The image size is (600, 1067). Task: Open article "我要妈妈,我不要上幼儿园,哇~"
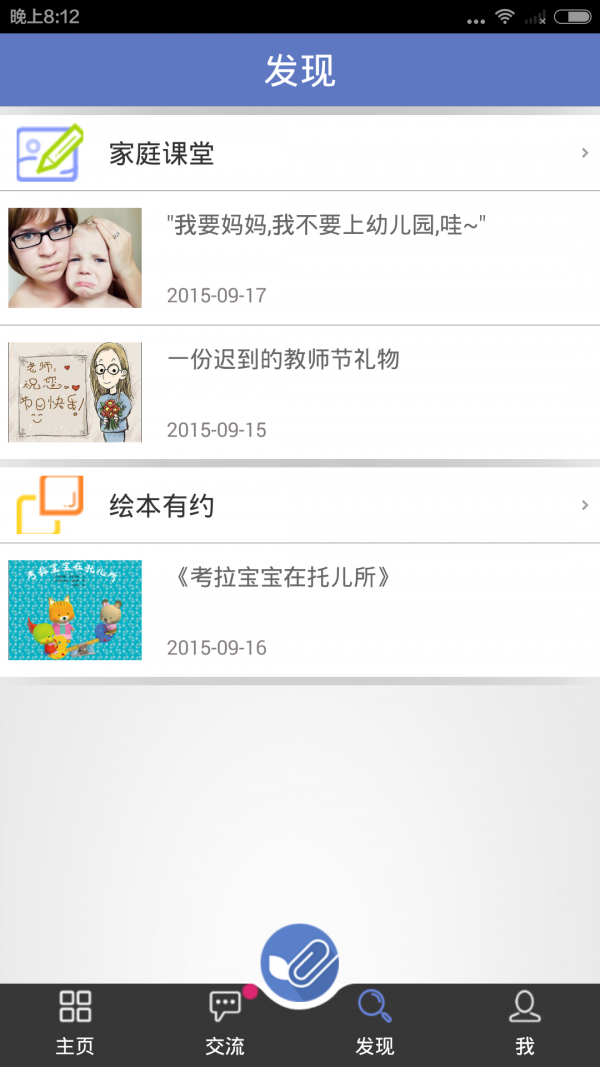[x=300, y=258]
